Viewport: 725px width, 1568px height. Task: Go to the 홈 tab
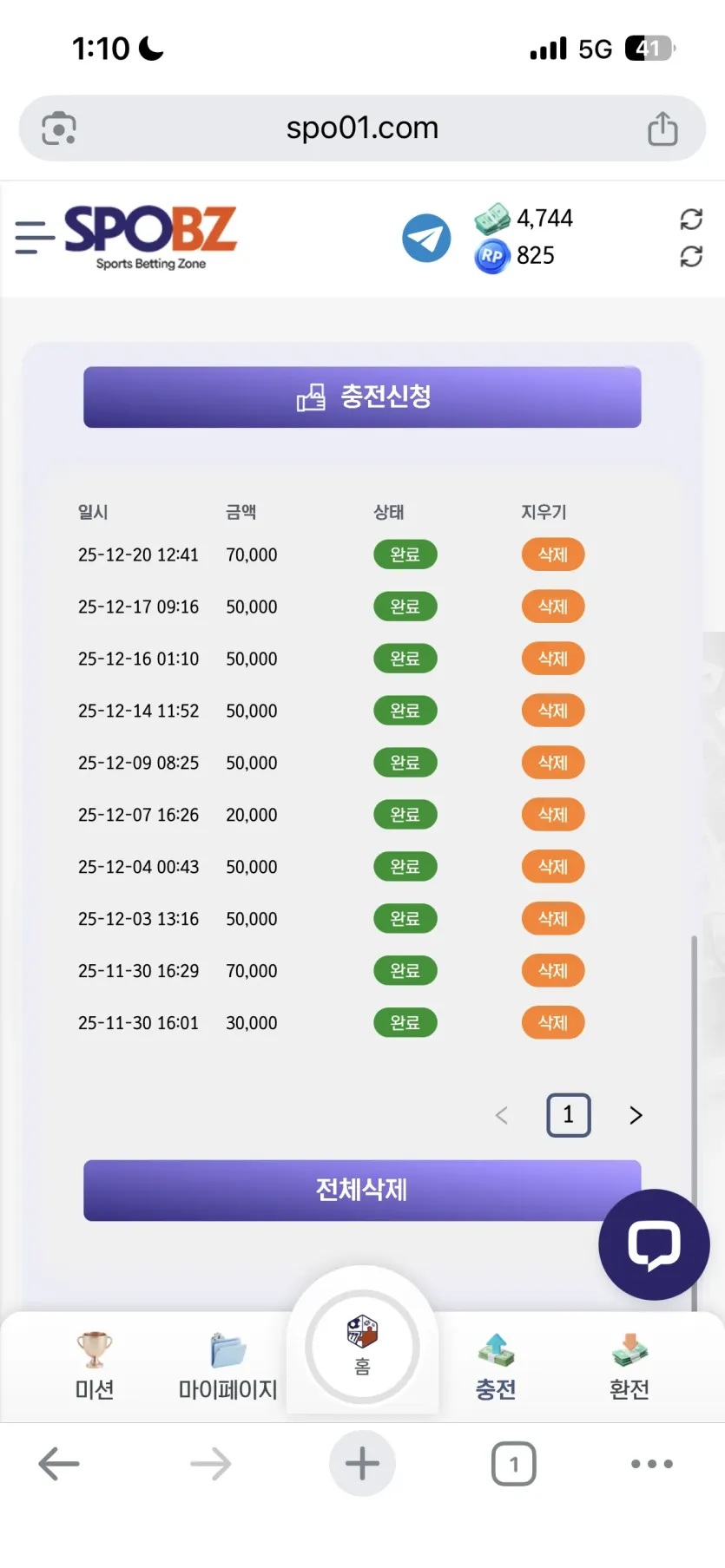362,1347
